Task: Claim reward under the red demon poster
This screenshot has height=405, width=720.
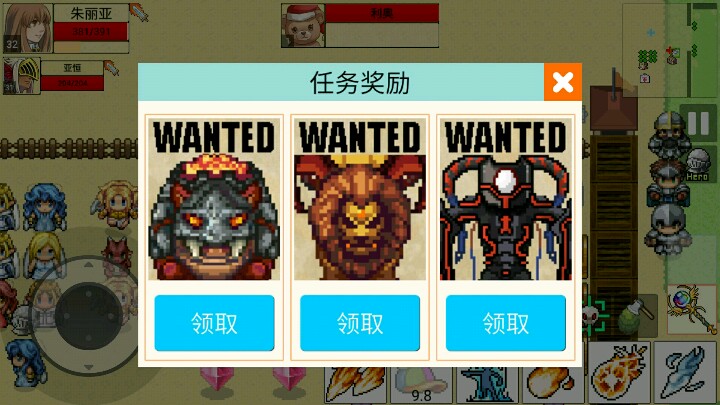Action: tap(215, 323)
